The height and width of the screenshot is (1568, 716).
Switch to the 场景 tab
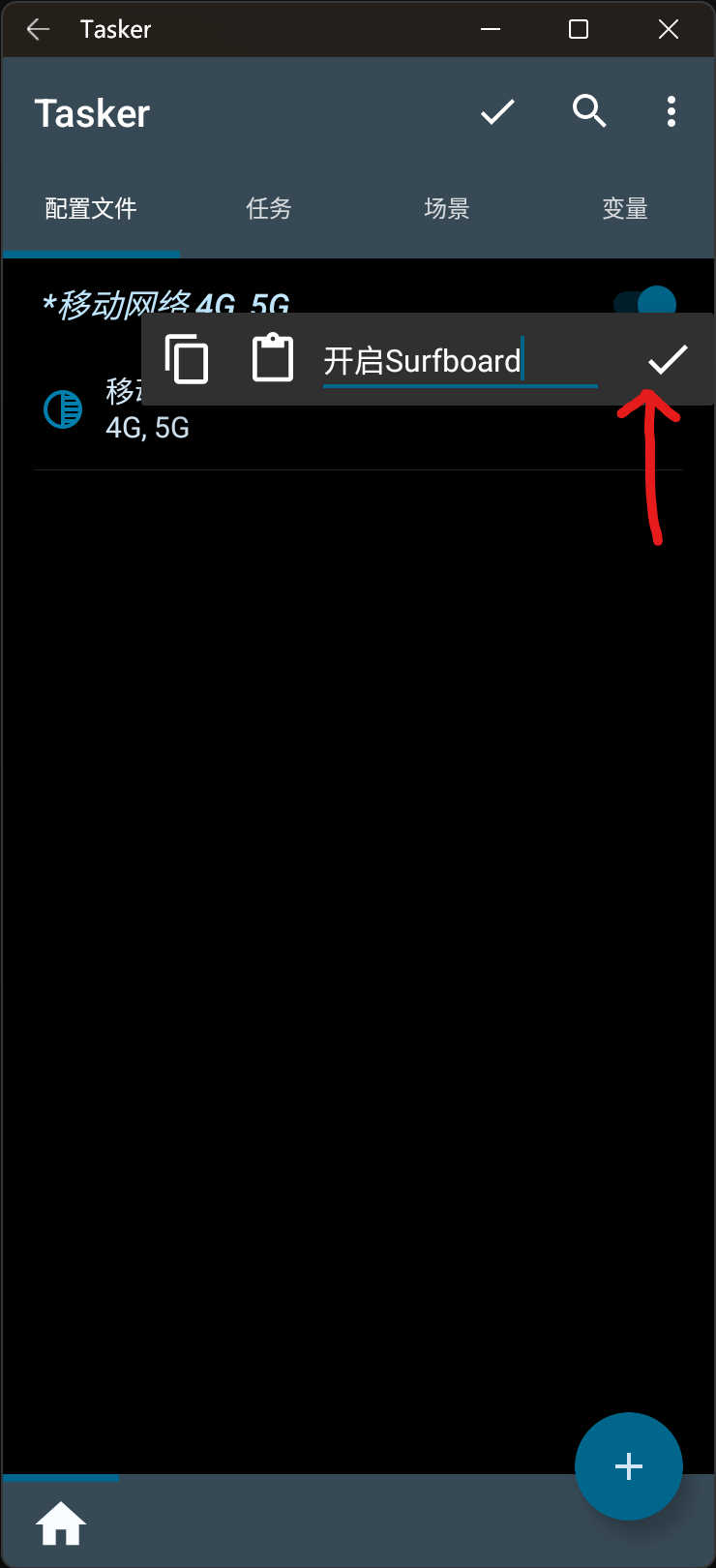[x=447, y=208]
